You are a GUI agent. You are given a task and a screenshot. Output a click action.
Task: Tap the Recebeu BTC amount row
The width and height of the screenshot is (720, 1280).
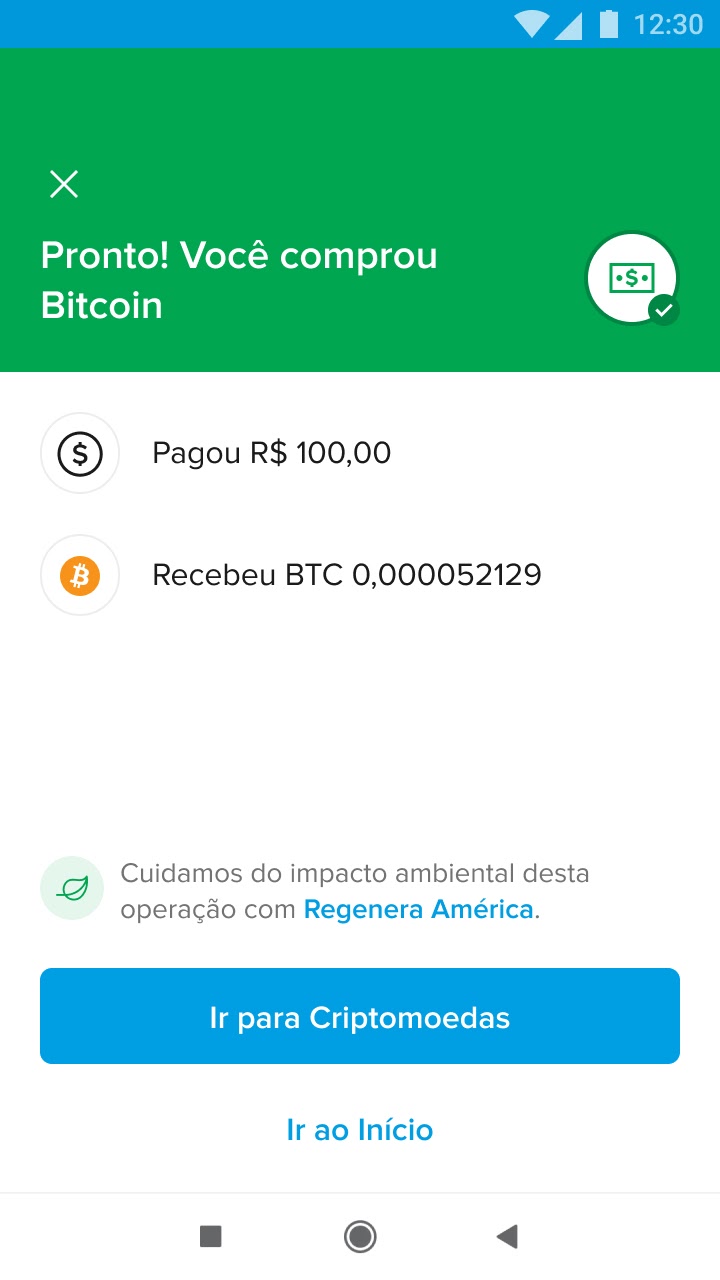tap(346, 575)
